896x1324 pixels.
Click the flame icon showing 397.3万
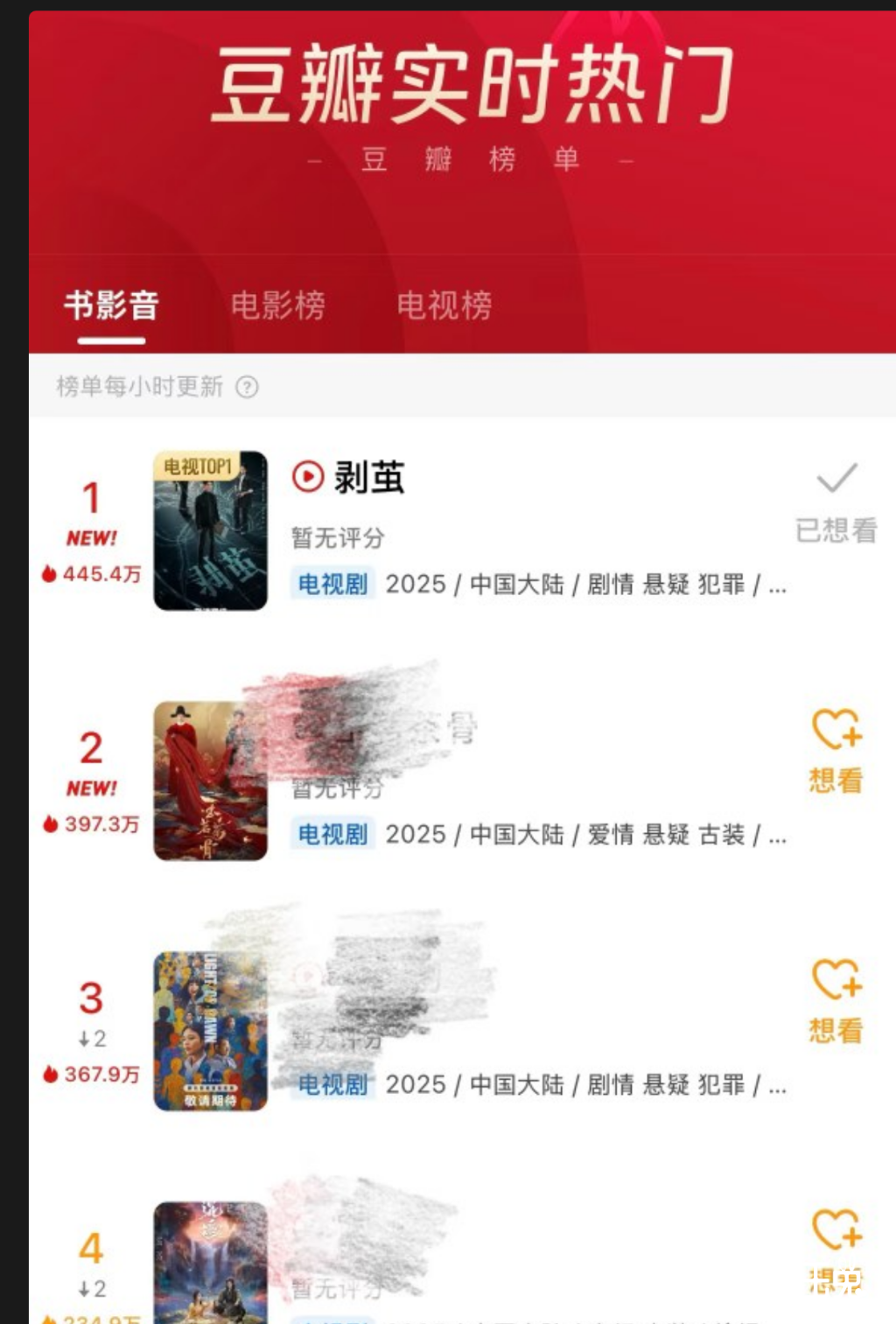click(x=50, y=823)
